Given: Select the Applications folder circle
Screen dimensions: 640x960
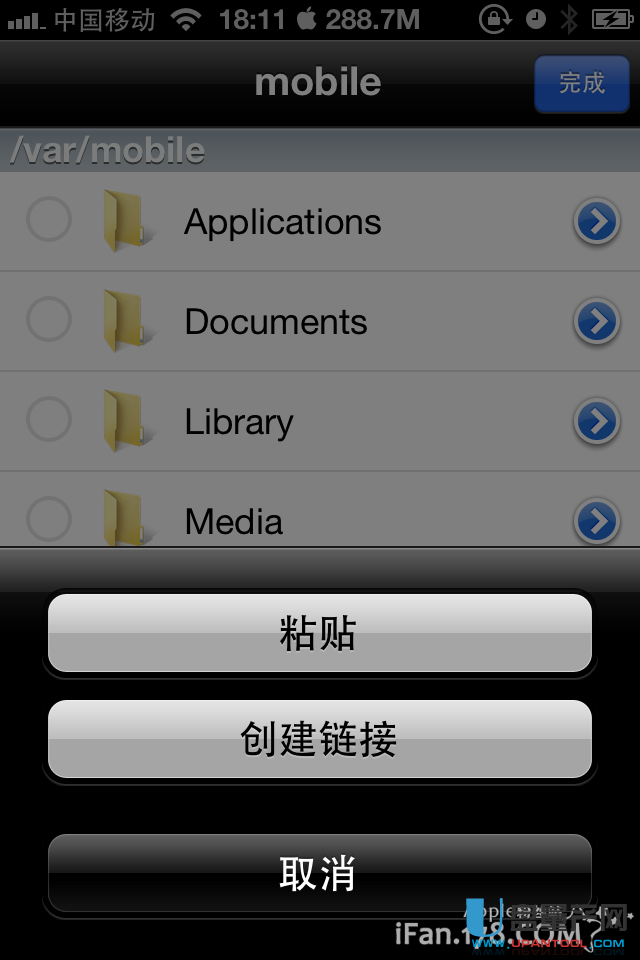Looking at the screenshot, I should click(48, 220).
